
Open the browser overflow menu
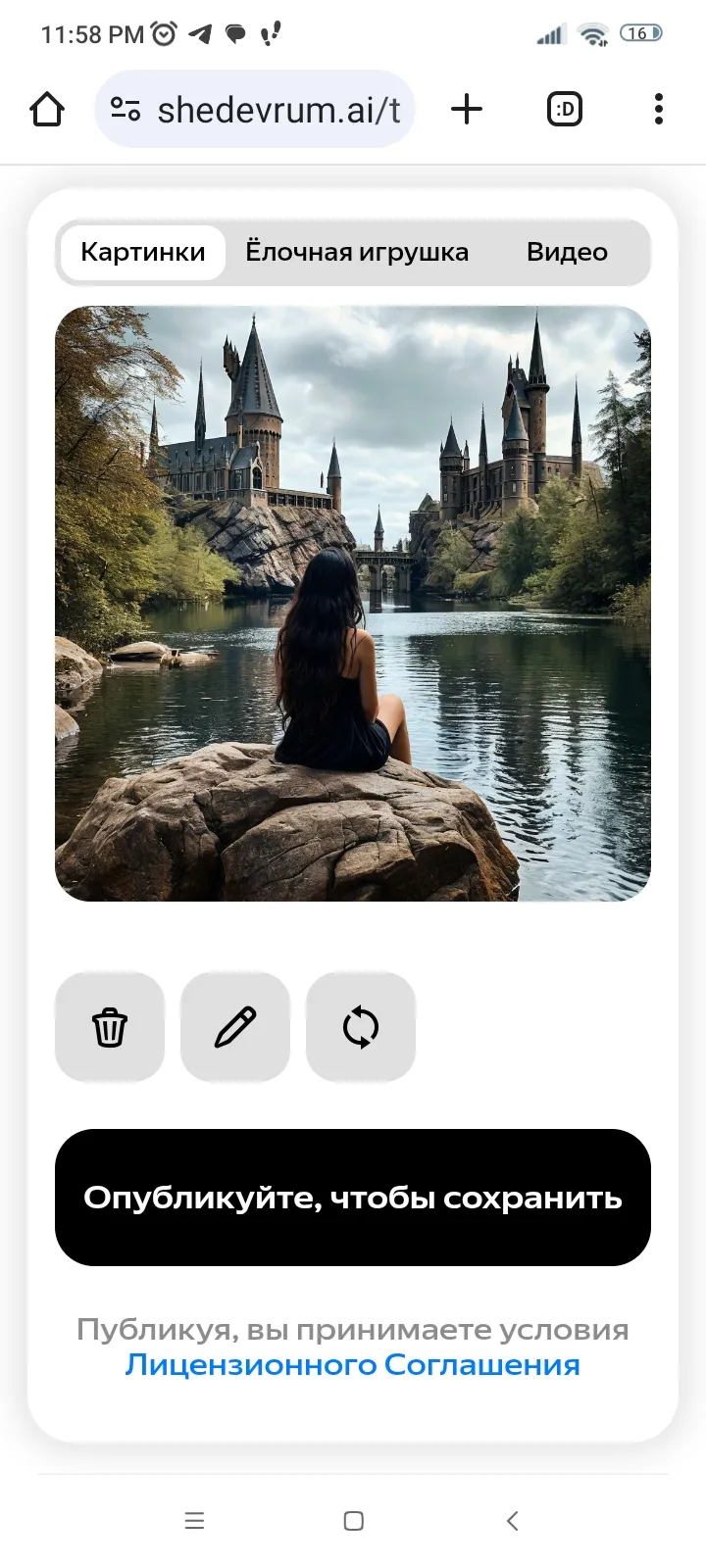pyautogui.click(x=659, y=109)
